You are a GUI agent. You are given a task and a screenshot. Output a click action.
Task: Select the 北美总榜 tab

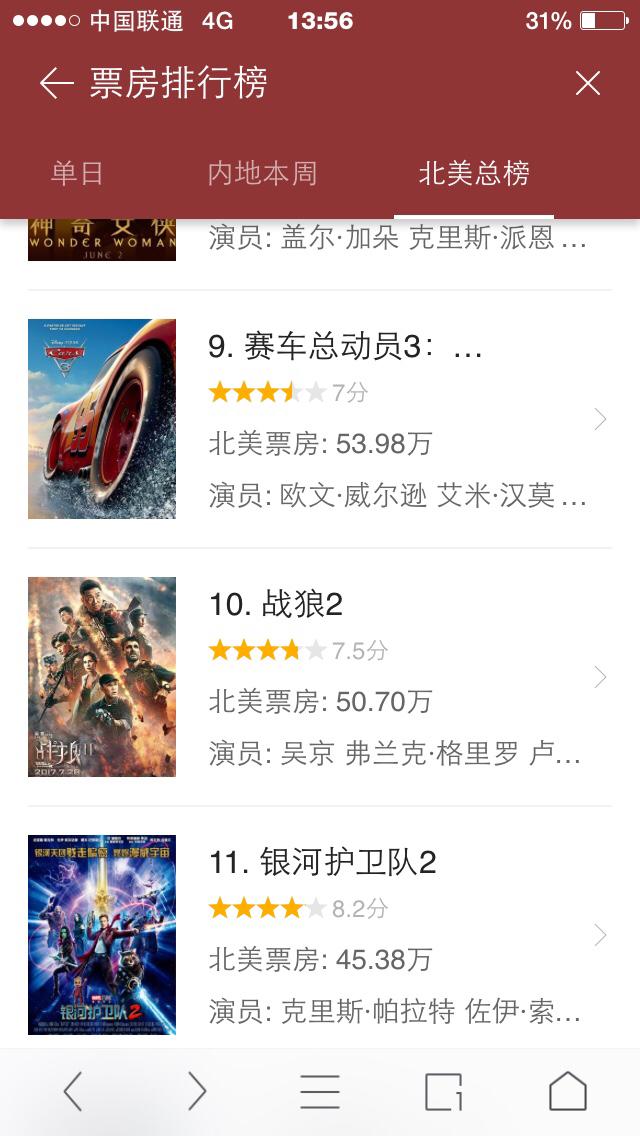(474, 174)
